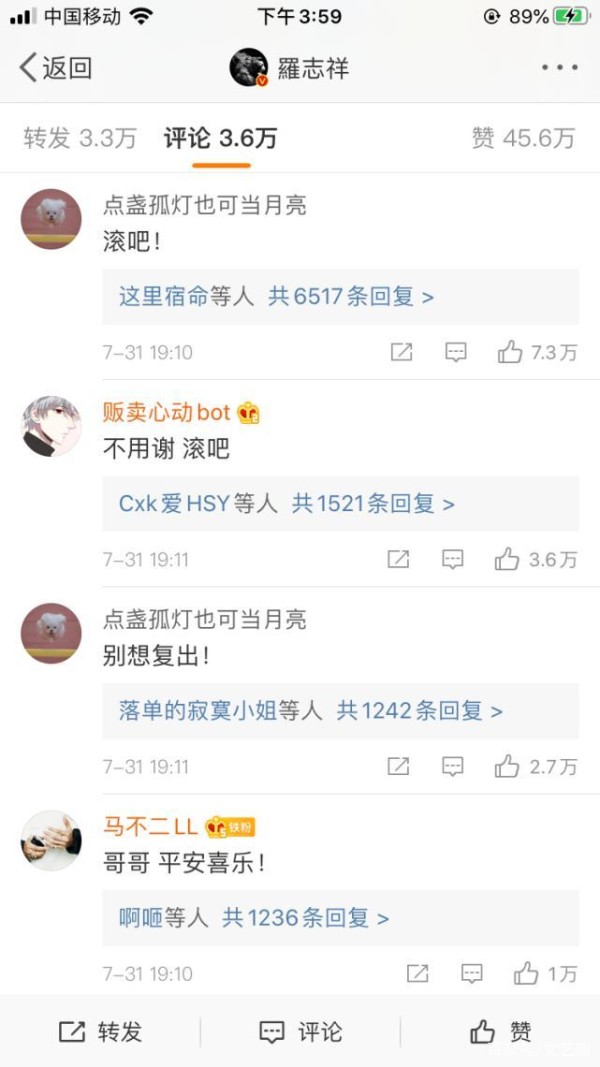
Task: Tap the bottom 评论 button
Action: 300,1032
